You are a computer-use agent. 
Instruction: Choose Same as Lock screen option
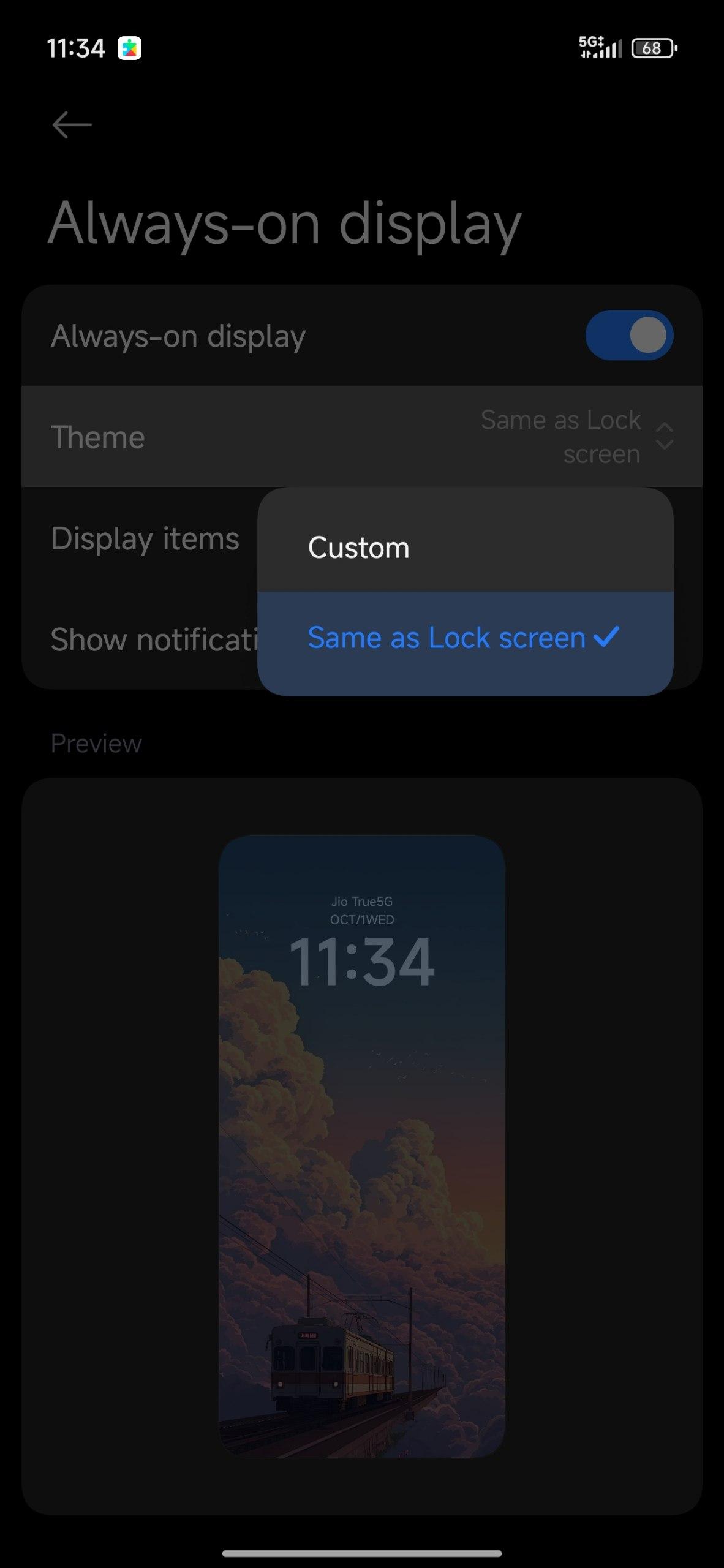[447, 638]
